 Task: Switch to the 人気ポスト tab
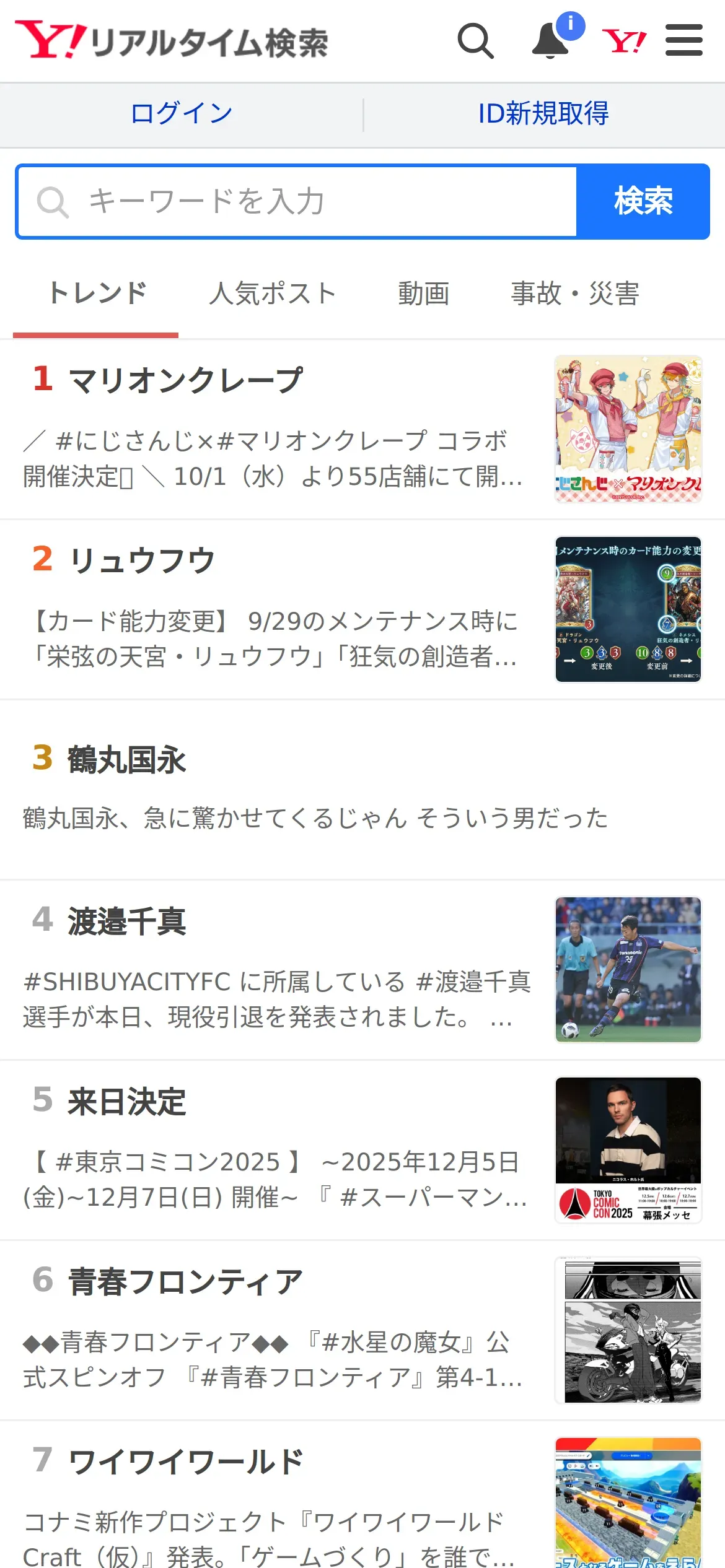coord(273,294)
